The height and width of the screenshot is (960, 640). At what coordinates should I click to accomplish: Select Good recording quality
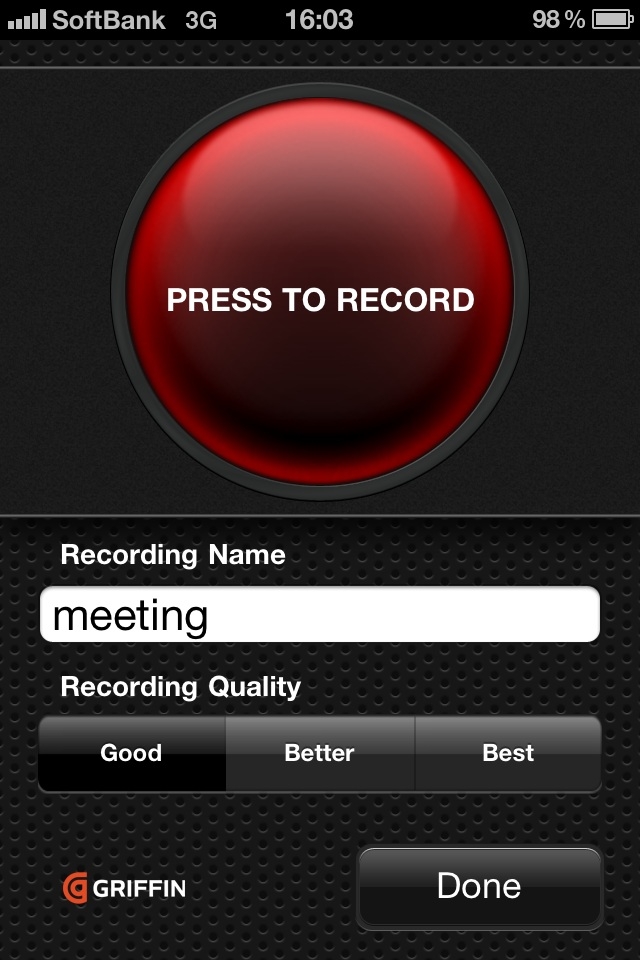[x=131, y=753]
